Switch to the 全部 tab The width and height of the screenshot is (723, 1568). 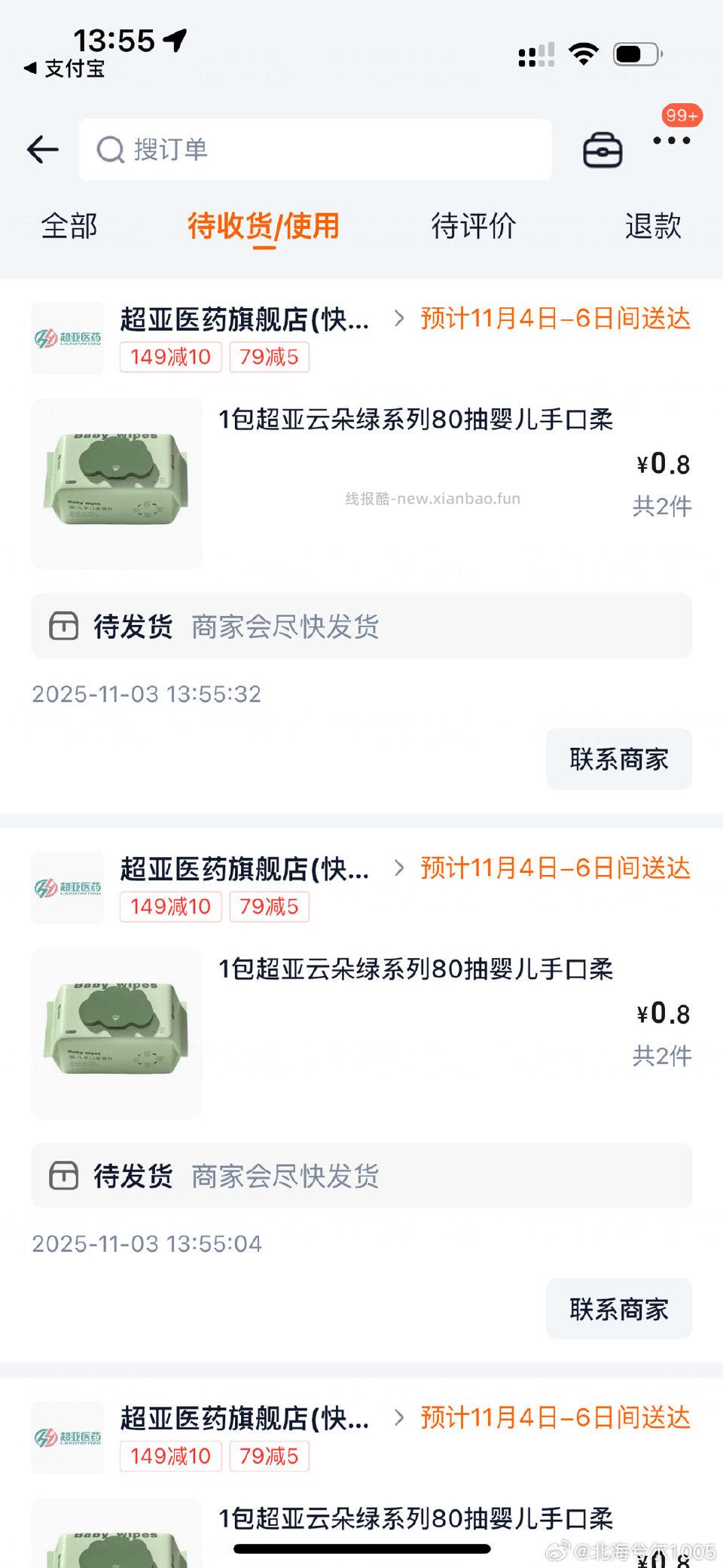click(69, 226)
